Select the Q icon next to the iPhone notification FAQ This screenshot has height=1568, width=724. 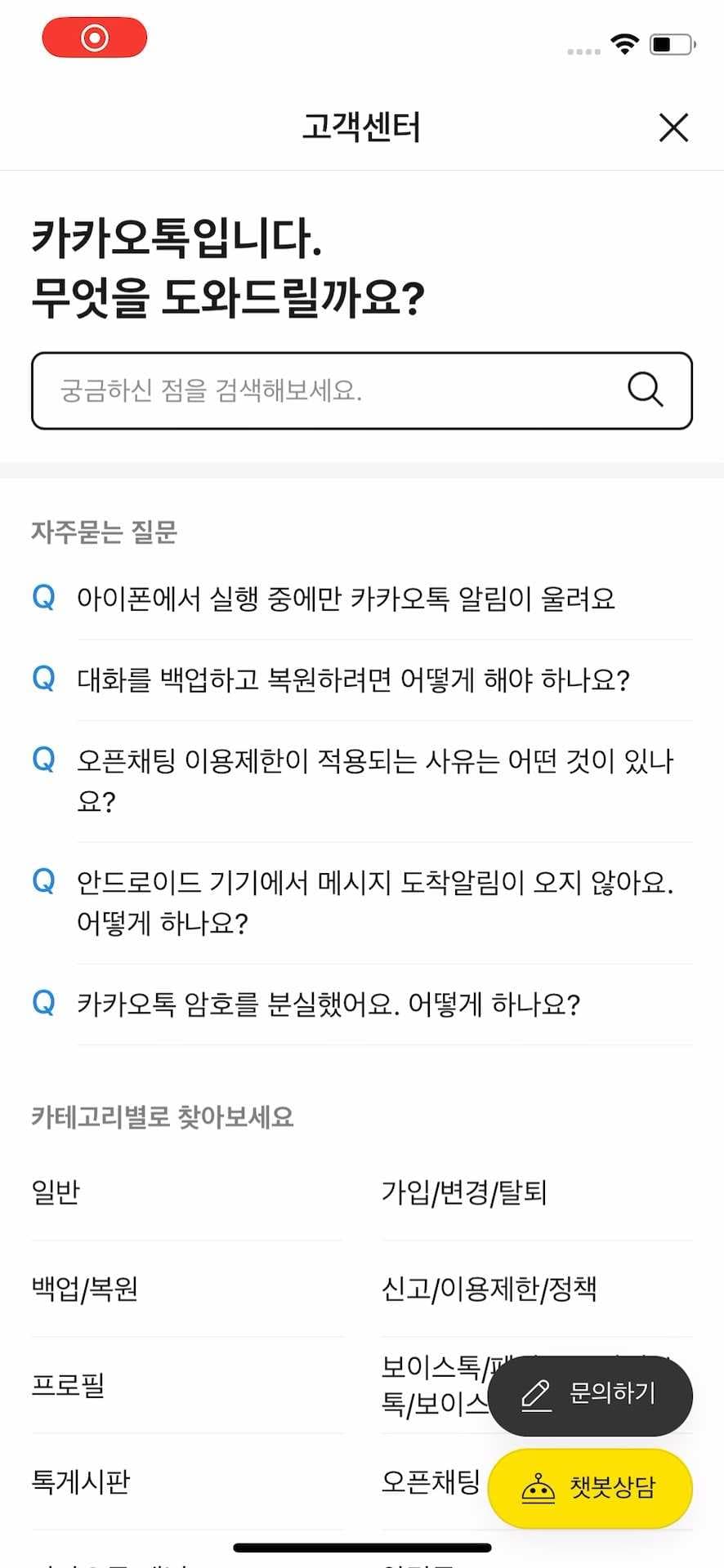click(x=42, y=599)
